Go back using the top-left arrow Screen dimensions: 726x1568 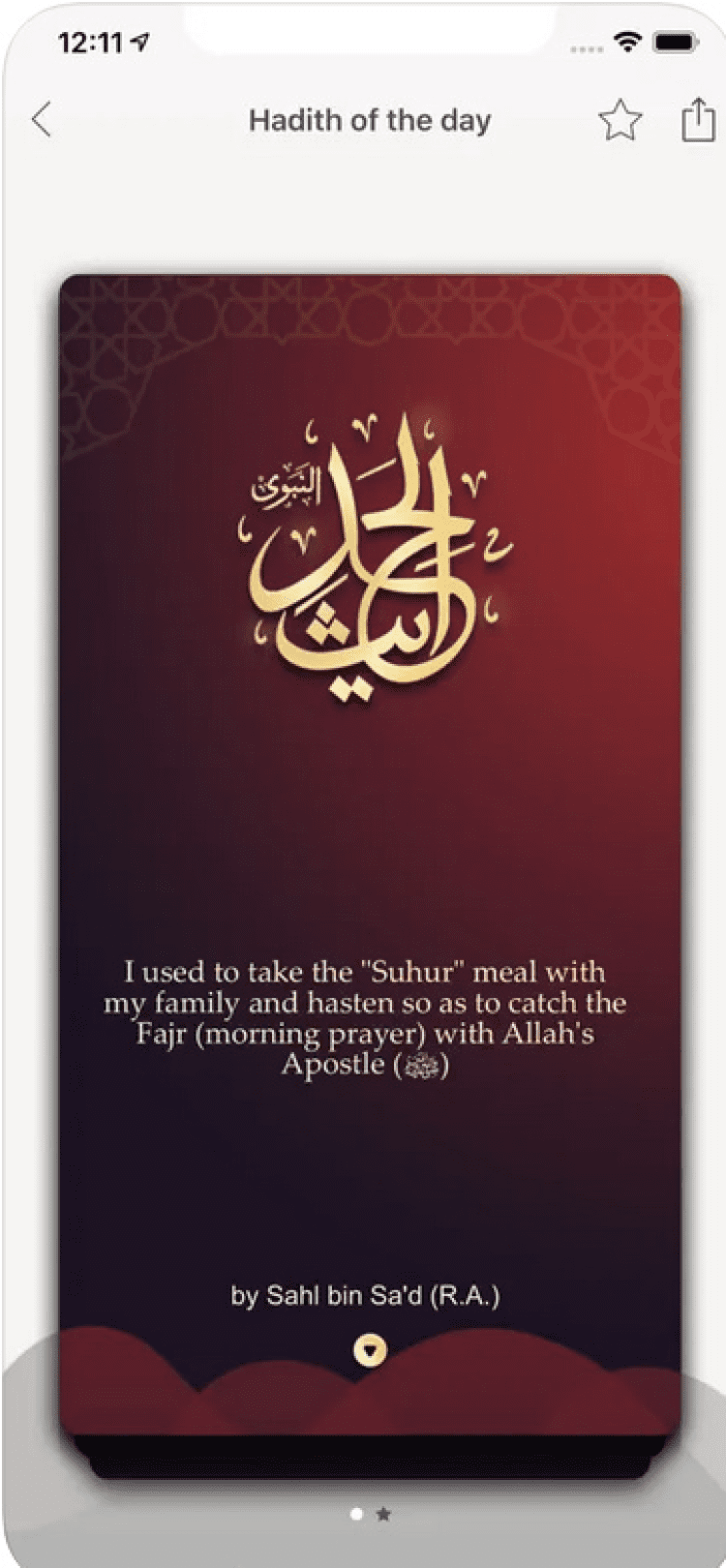pos(42,121)
